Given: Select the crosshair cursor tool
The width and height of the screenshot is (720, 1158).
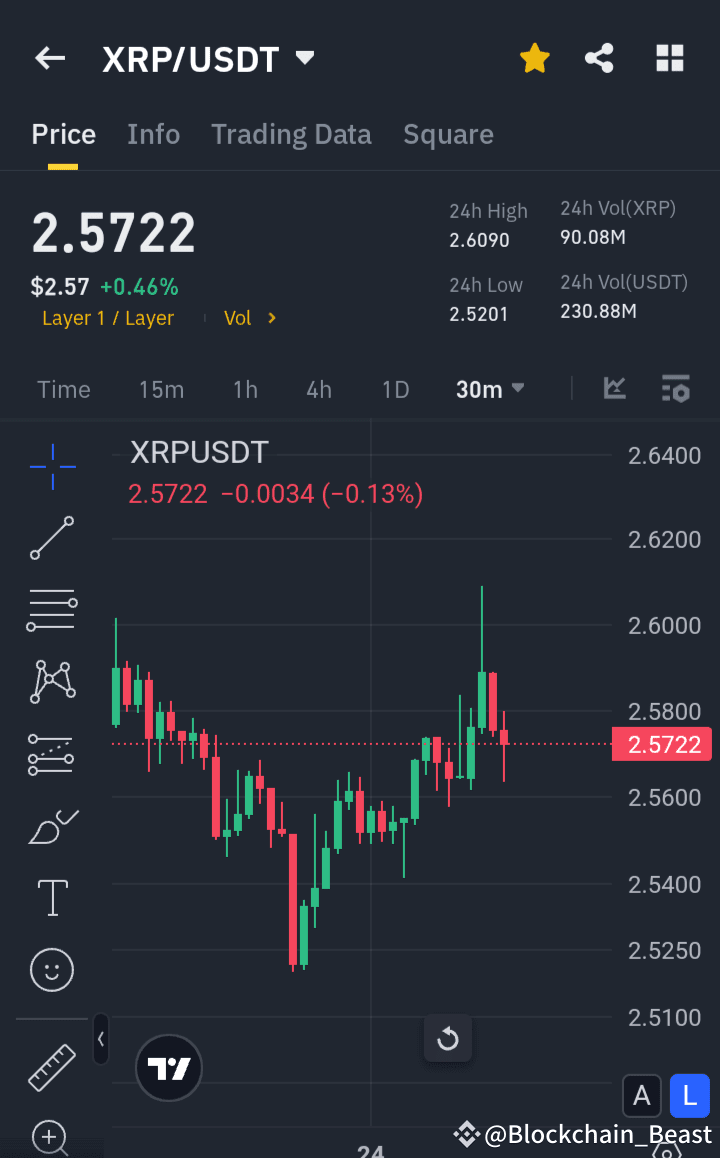Looking at the screenshot, I should click(x=51, y=466).
